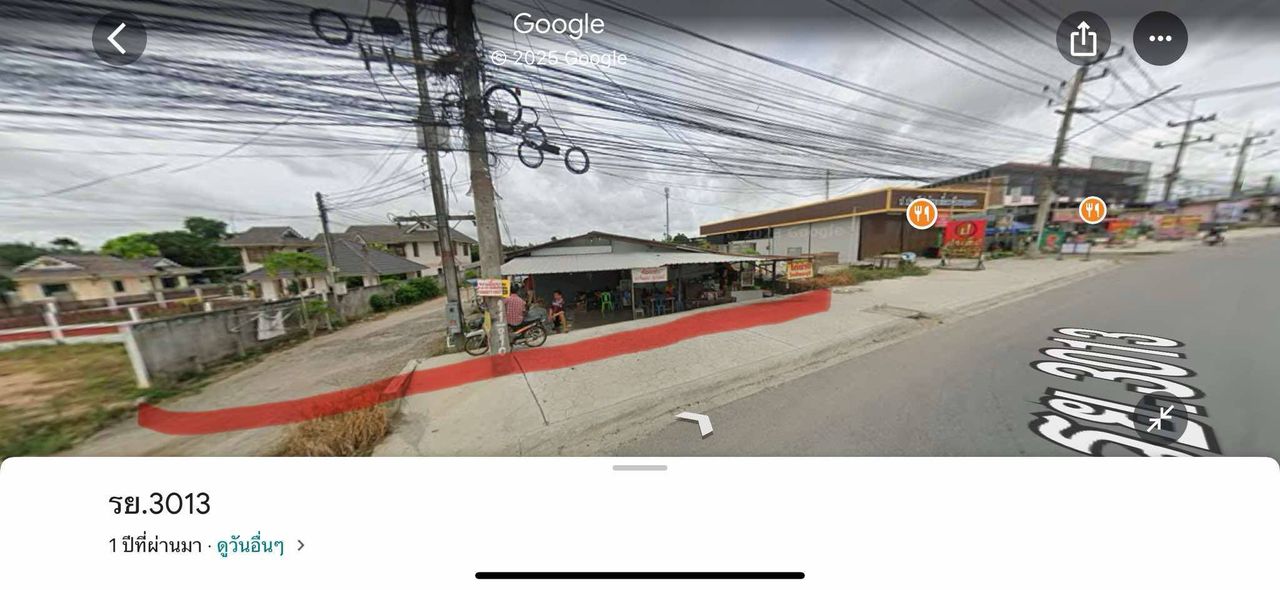This screenshot has height=590, width=1280.
Task: Move forward along the road arrow
Action: click(696, 422)
